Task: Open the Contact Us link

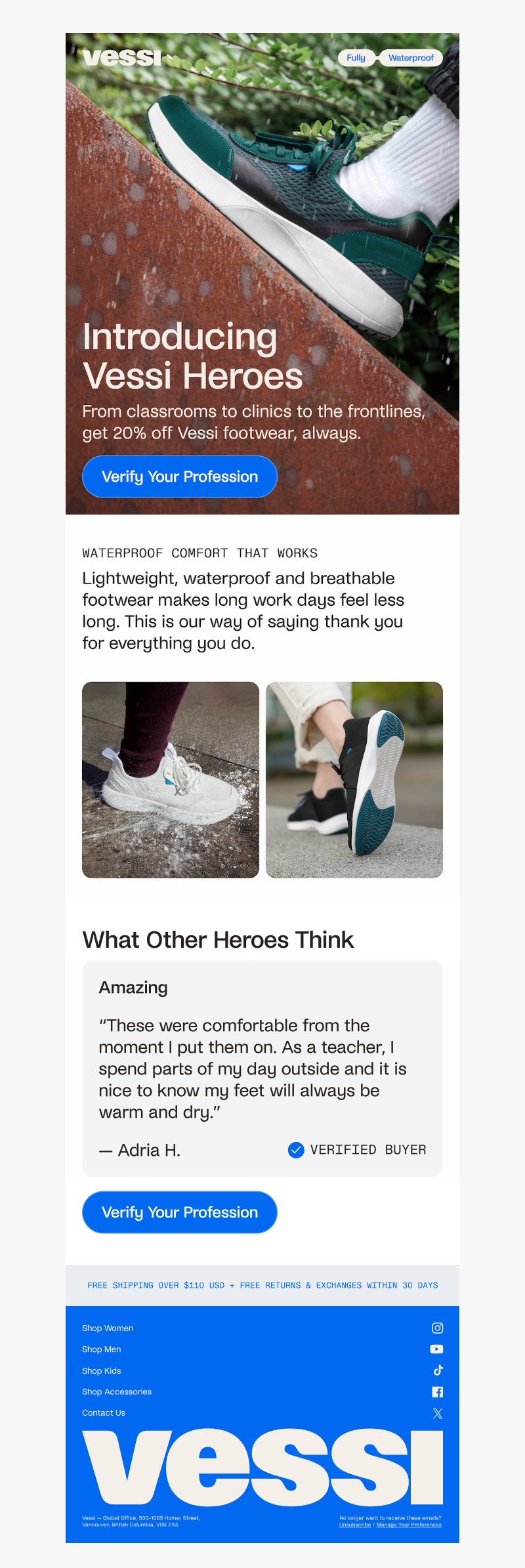Action: pyautogui.click(x=104, y=1412)
